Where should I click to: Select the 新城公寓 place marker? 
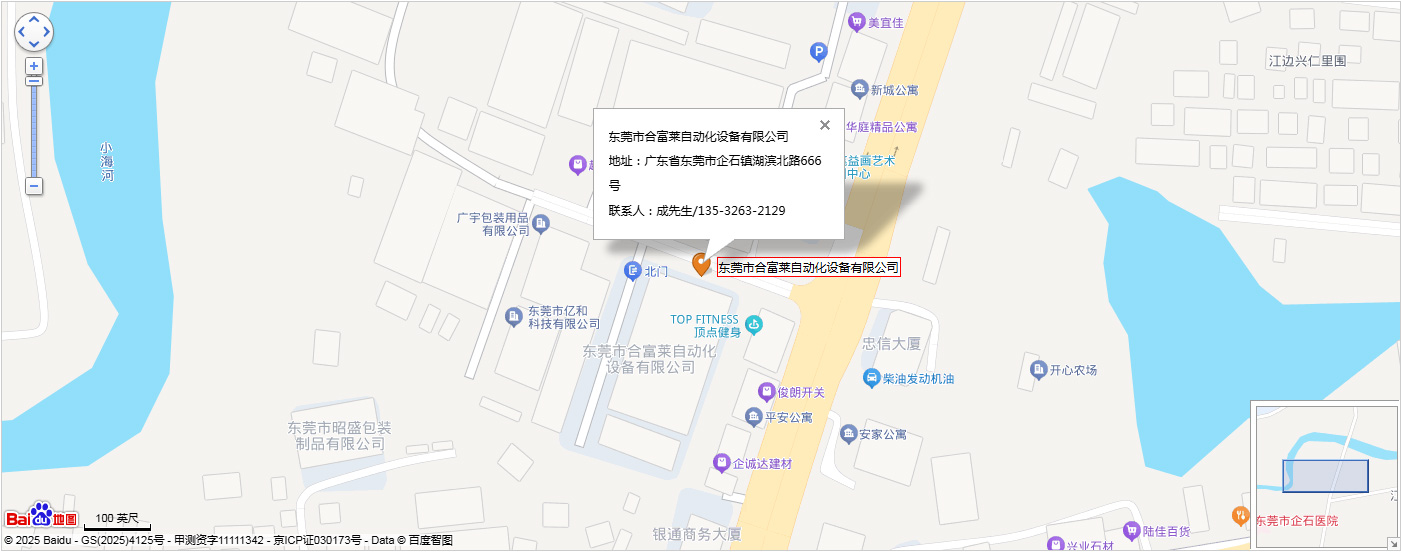(x=859, y=89)
